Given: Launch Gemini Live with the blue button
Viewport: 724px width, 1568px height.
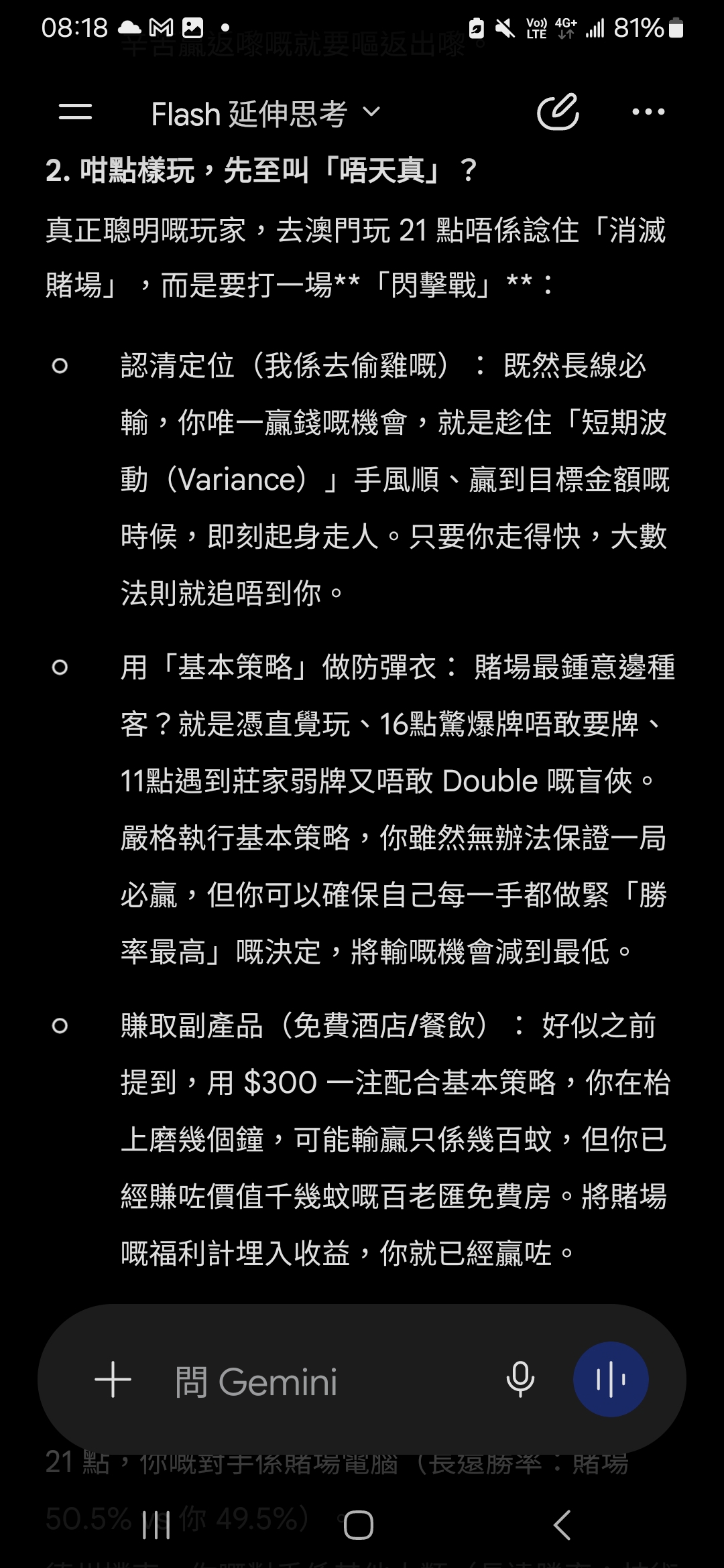Looking at the screenshot, I should (611, 1379).
